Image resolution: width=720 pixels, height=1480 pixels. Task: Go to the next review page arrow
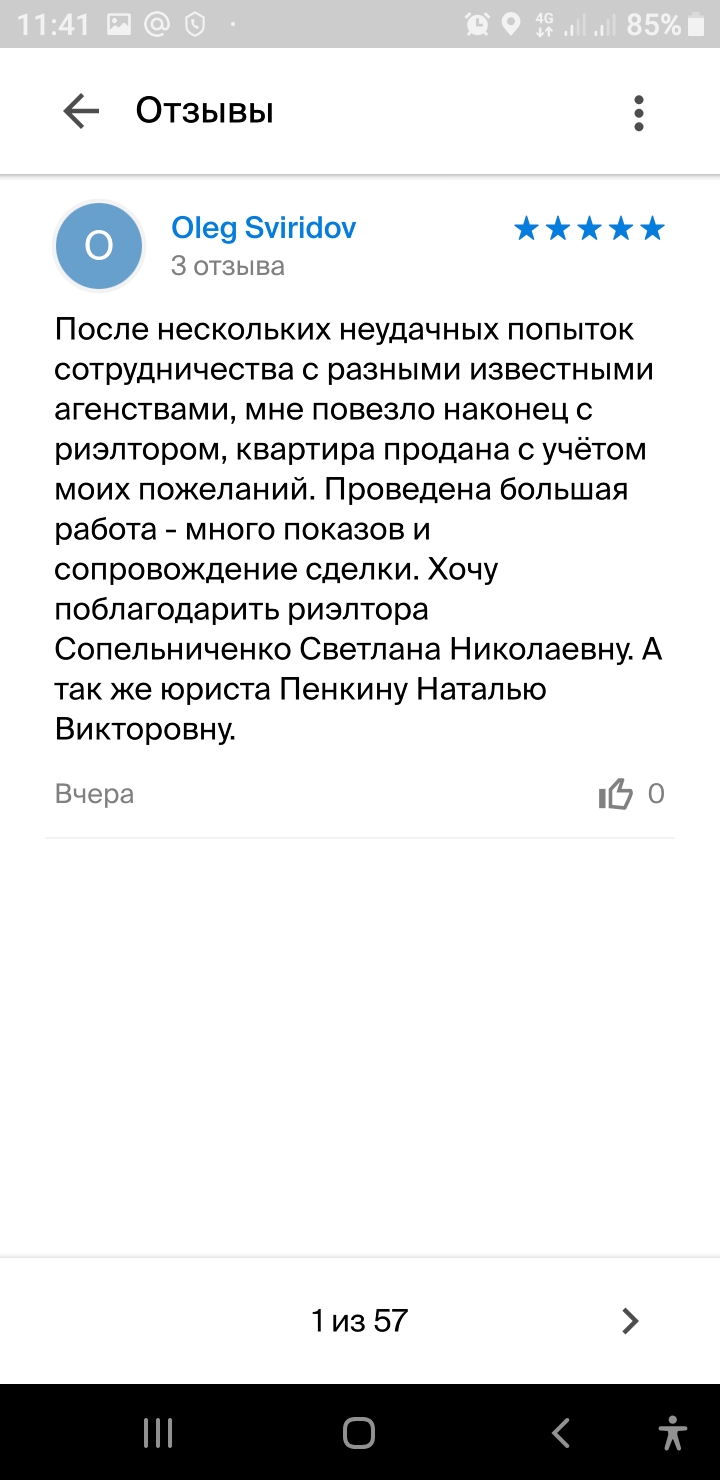[x=630, y=1321]
